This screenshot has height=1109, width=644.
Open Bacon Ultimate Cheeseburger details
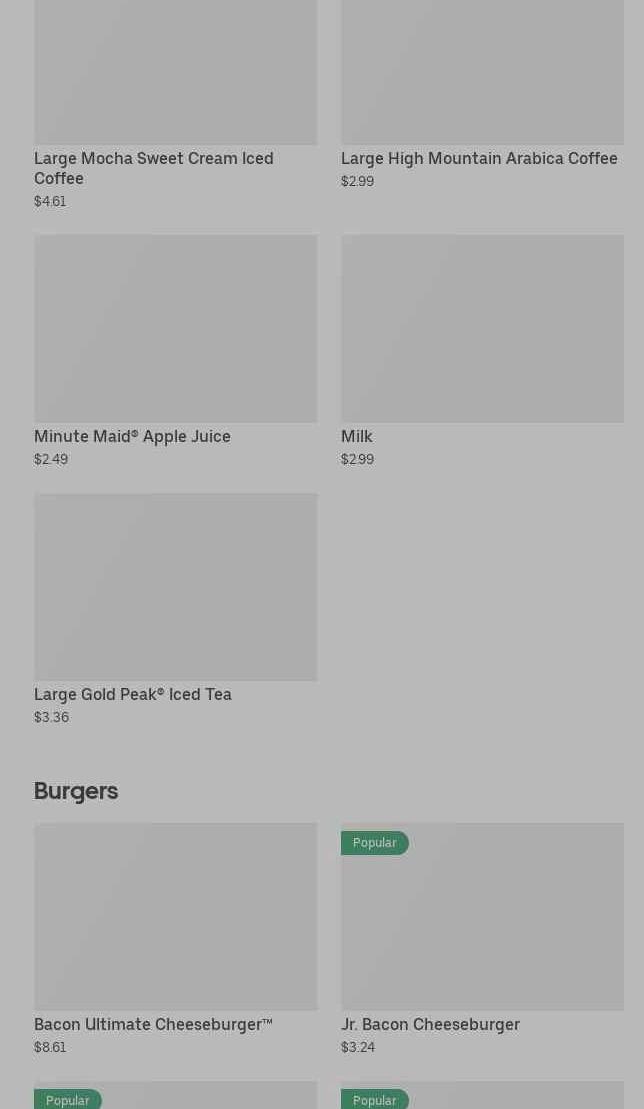175,939
